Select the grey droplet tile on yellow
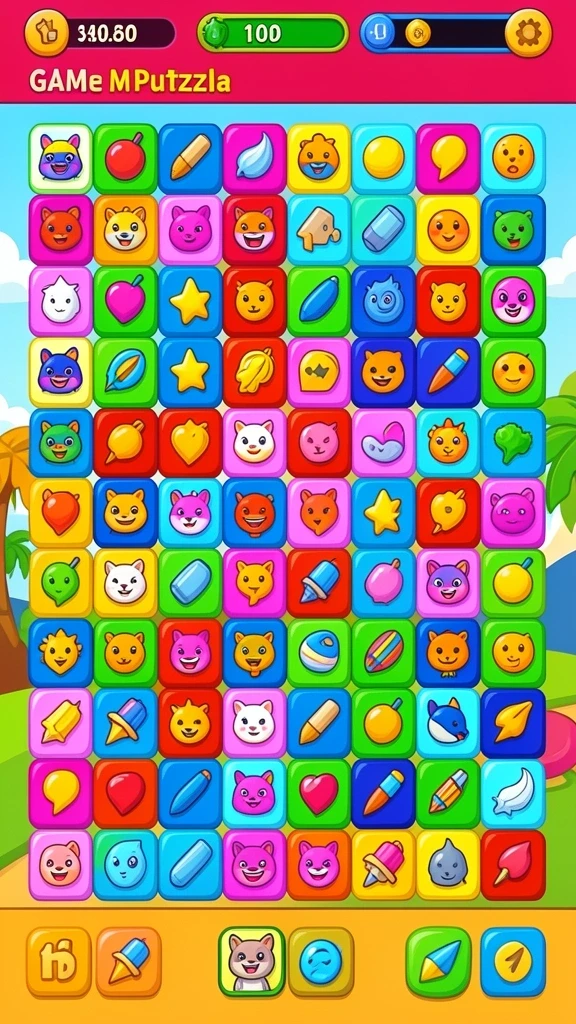 click(x=448, y=864)
